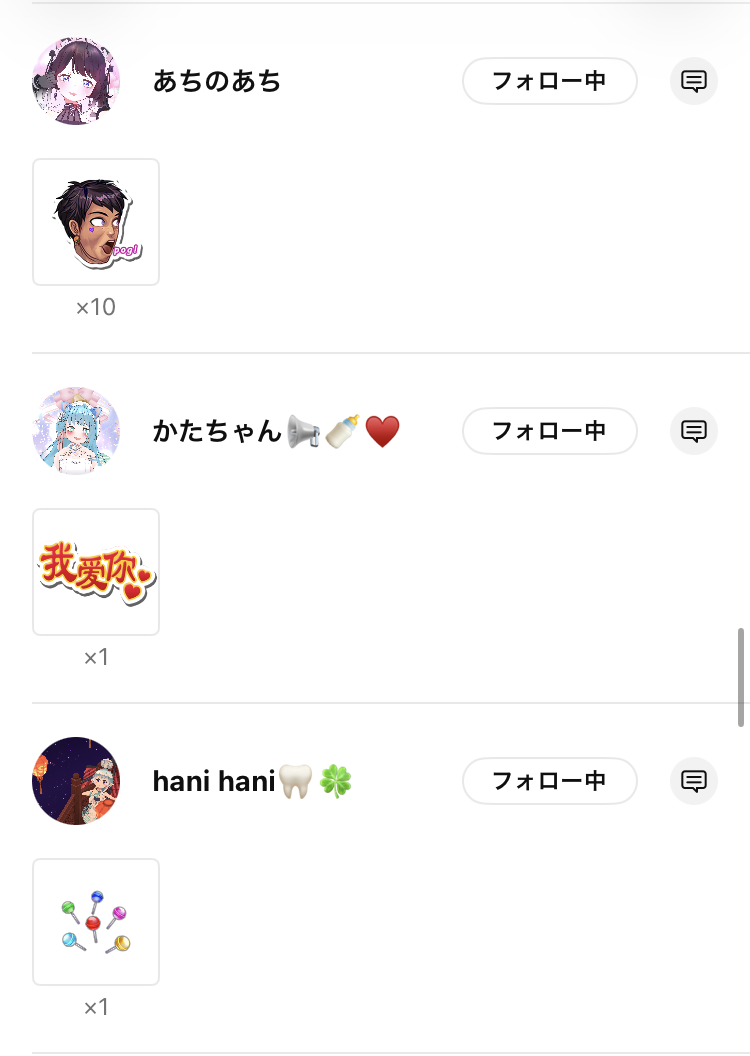750x1056 pixels.
Task: Open the lollipop sticker tile under hani hani
Action: coord(96,922)
